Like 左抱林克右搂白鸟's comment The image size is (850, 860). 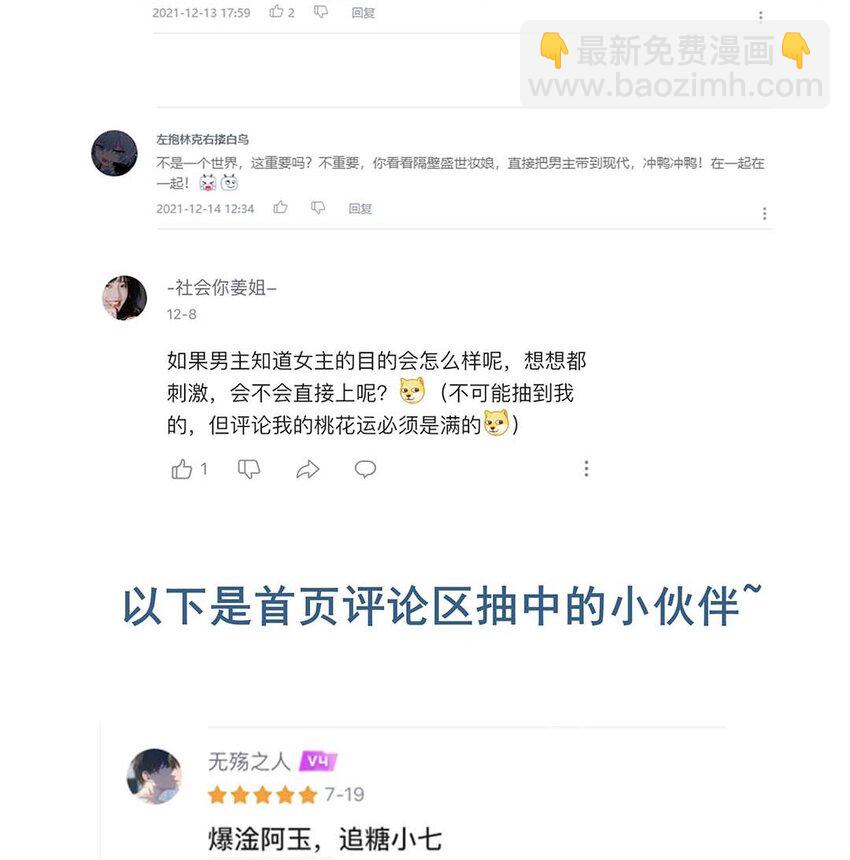(x=279, y=209)
